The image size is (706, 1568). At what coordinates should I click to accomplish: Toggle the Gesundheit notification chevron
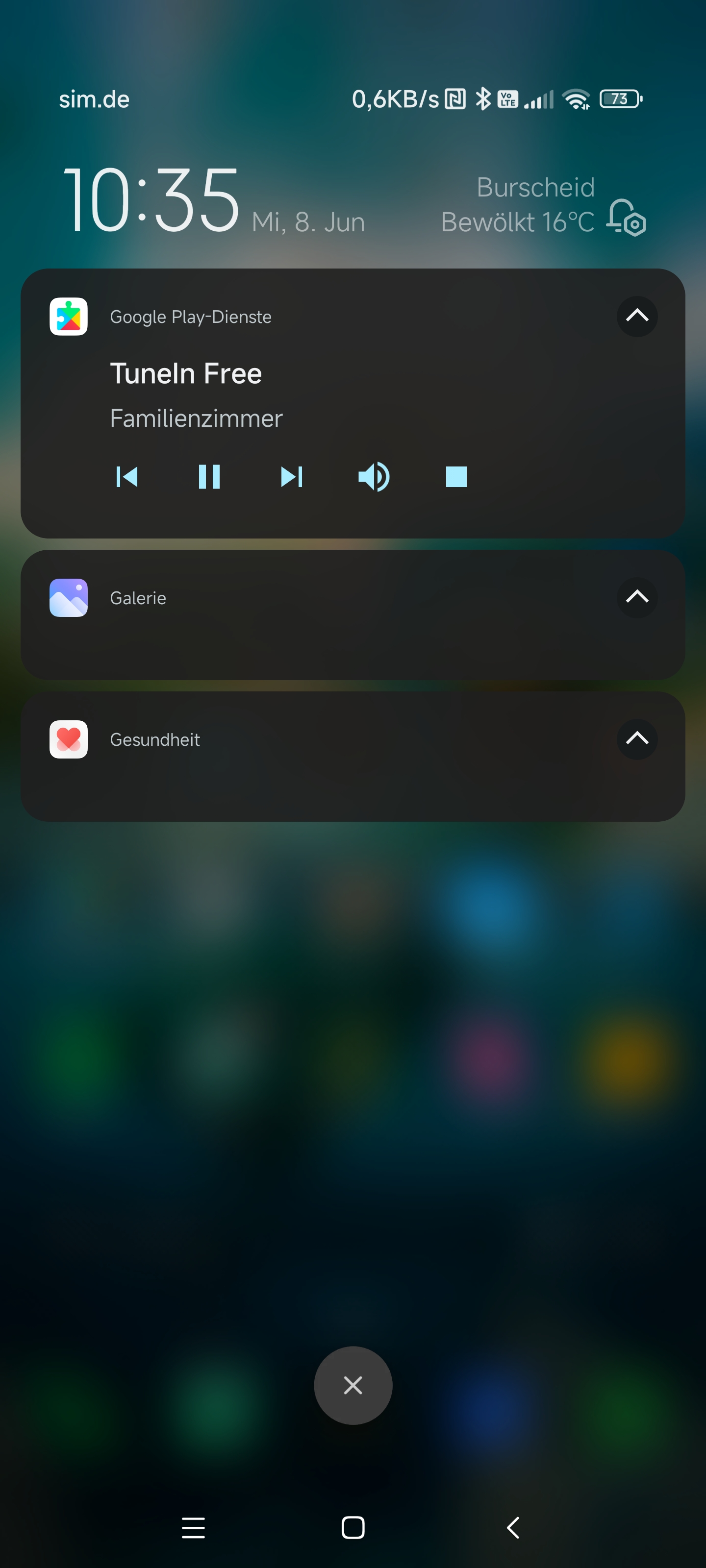point(636,739)
